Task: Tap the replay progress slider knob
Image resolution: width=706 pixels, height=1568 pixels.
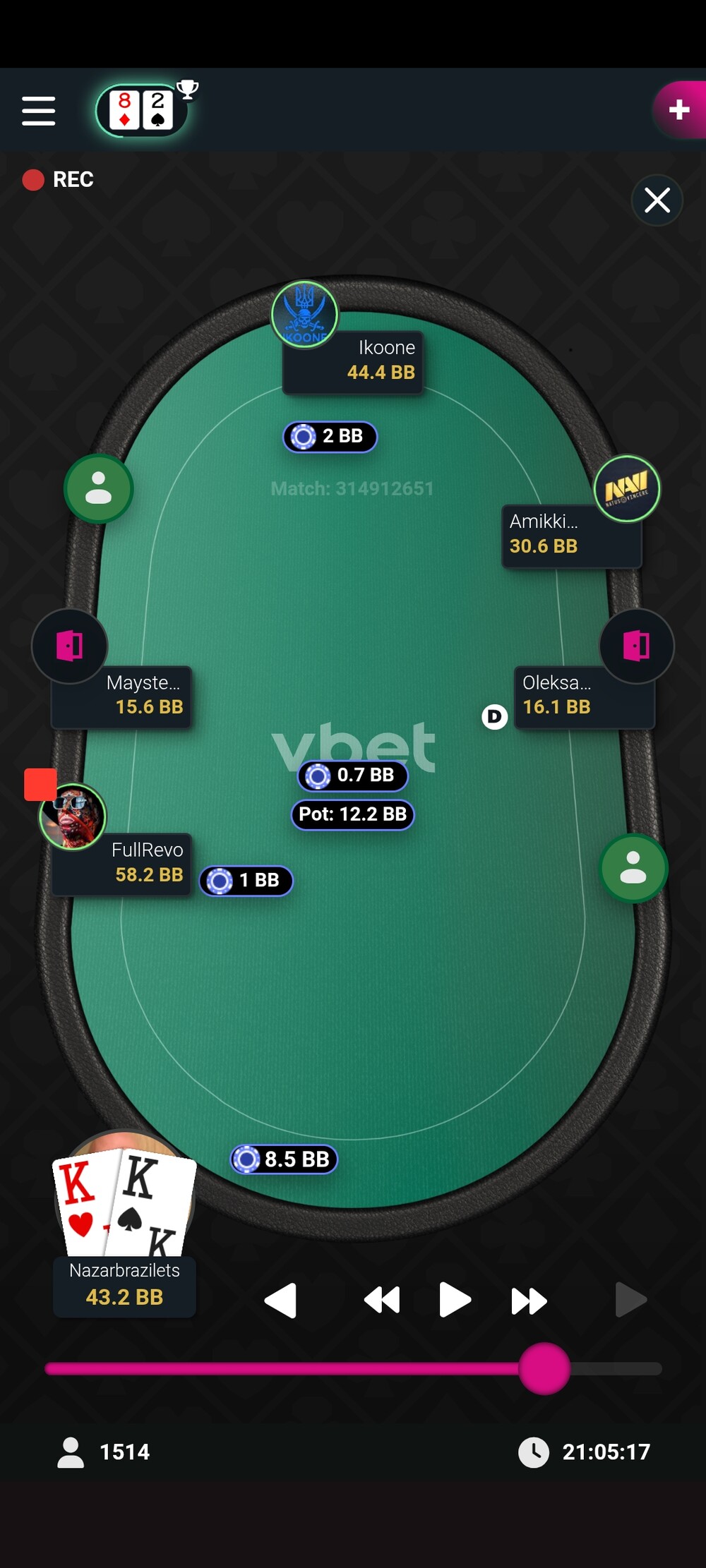Action: (544, 1368)
